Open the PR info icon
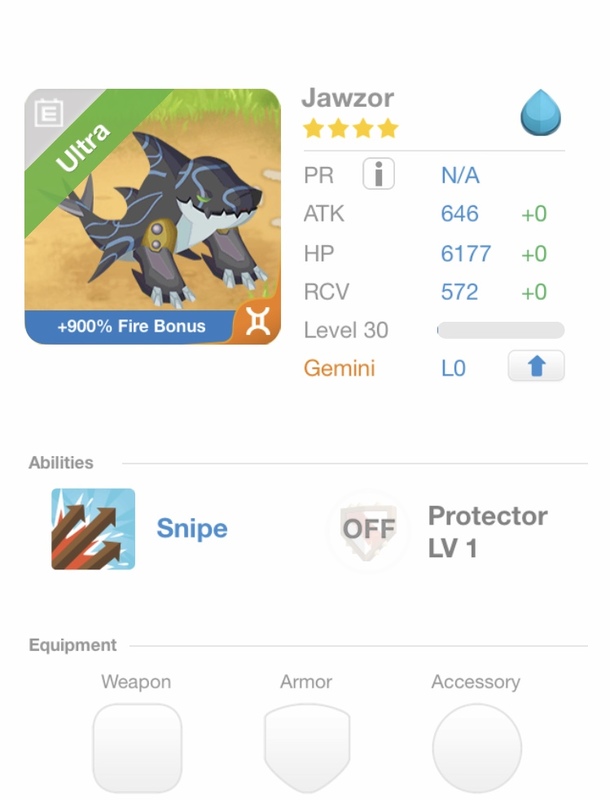This screenshot has height=800, width=610. (x=378, y=175)
